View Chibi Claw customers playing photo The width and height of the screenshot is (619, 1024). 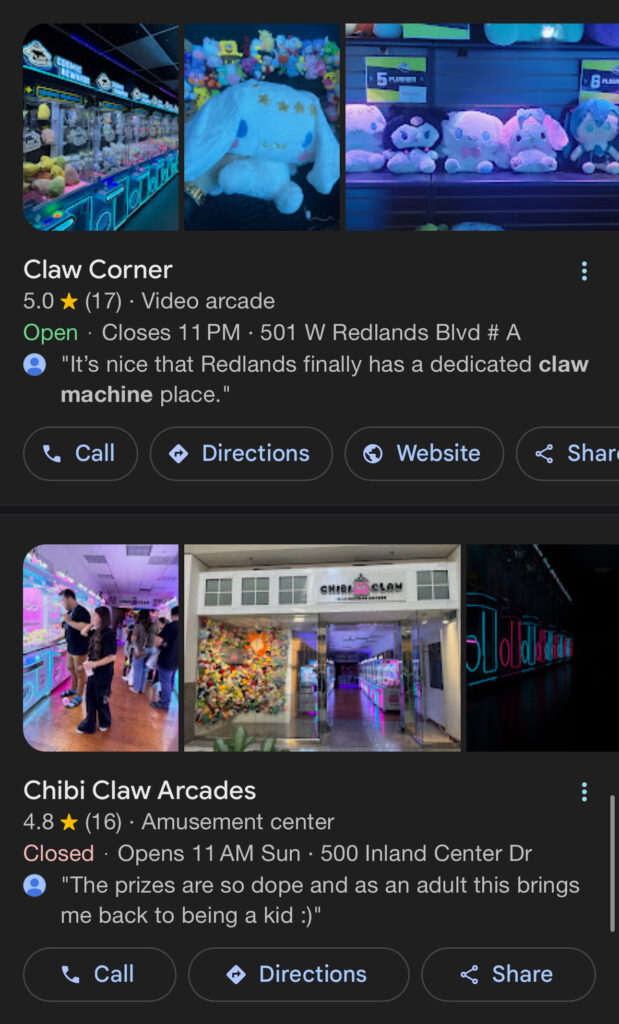[x=100, y=647]
